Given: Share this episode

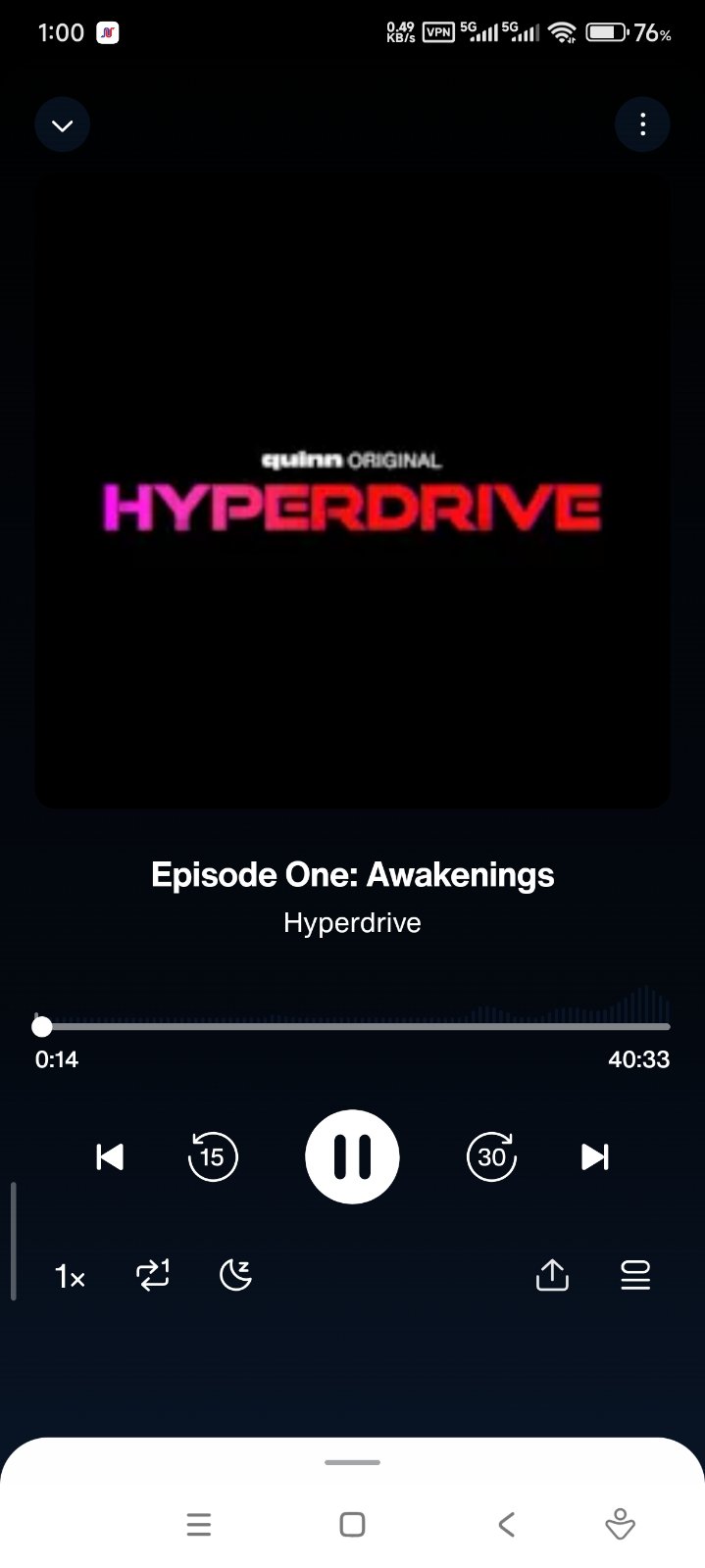Looking at the screenshot, I should (x=552, y=1275).
